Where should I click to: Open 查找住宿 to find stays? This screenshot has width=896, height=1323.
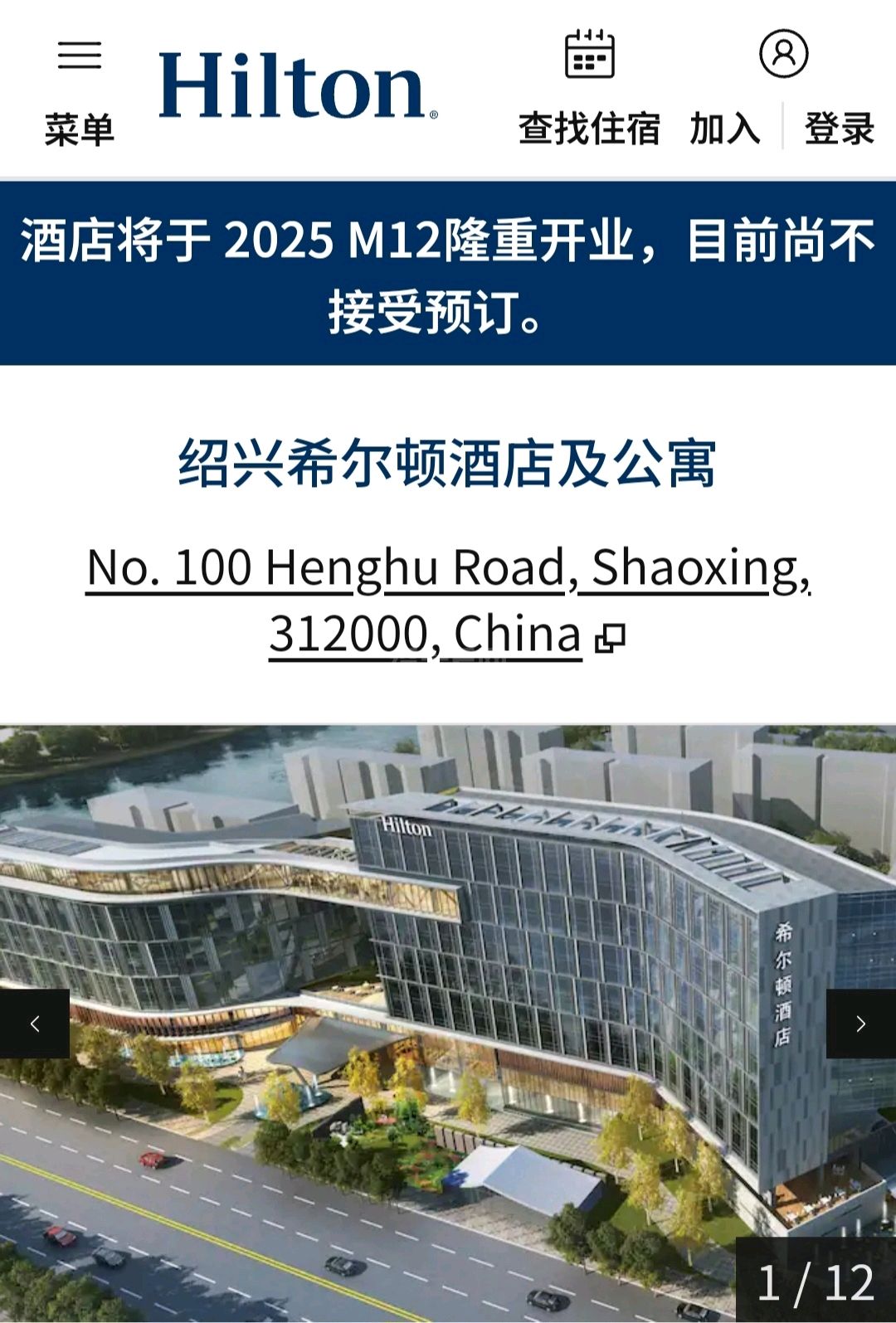click(x=589, y=90)
